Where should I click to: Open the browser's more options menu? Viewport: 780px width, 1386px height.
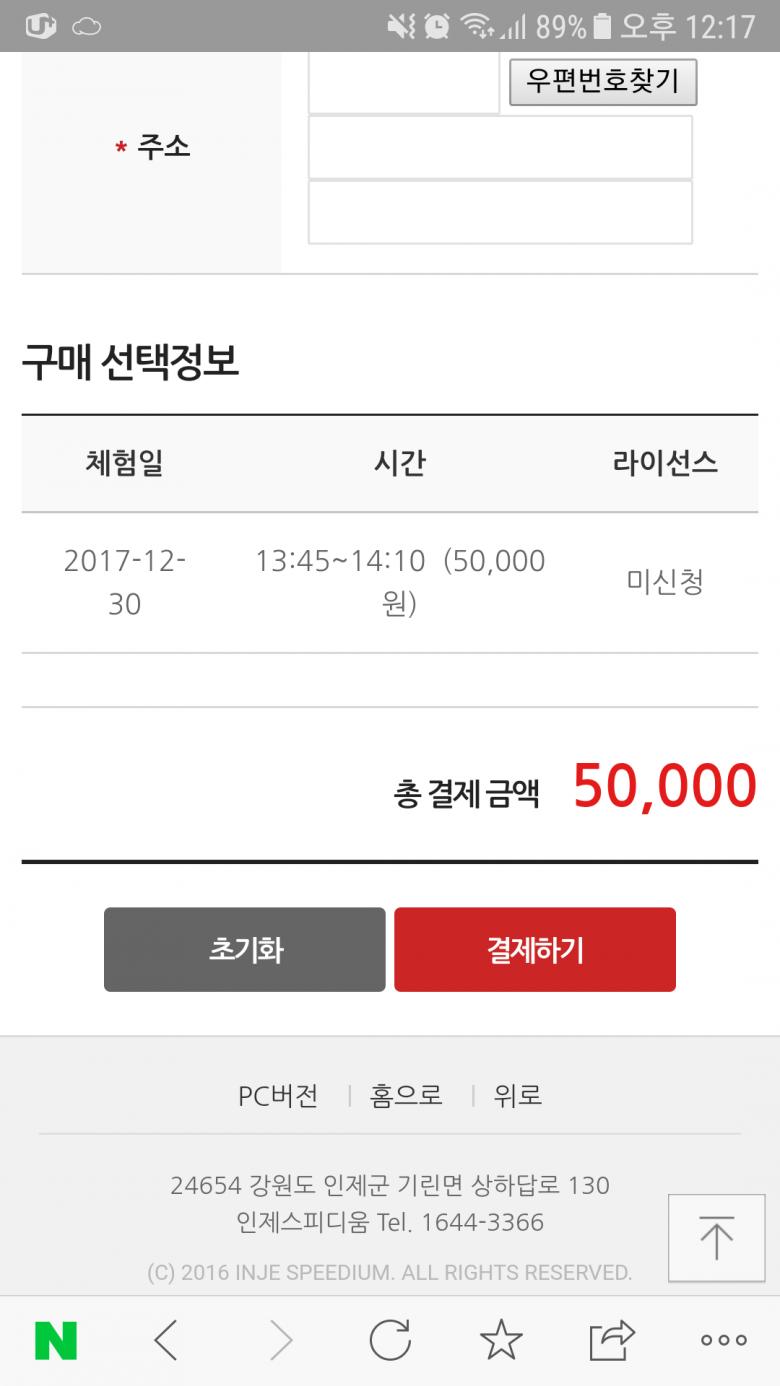coord(723,1340)
